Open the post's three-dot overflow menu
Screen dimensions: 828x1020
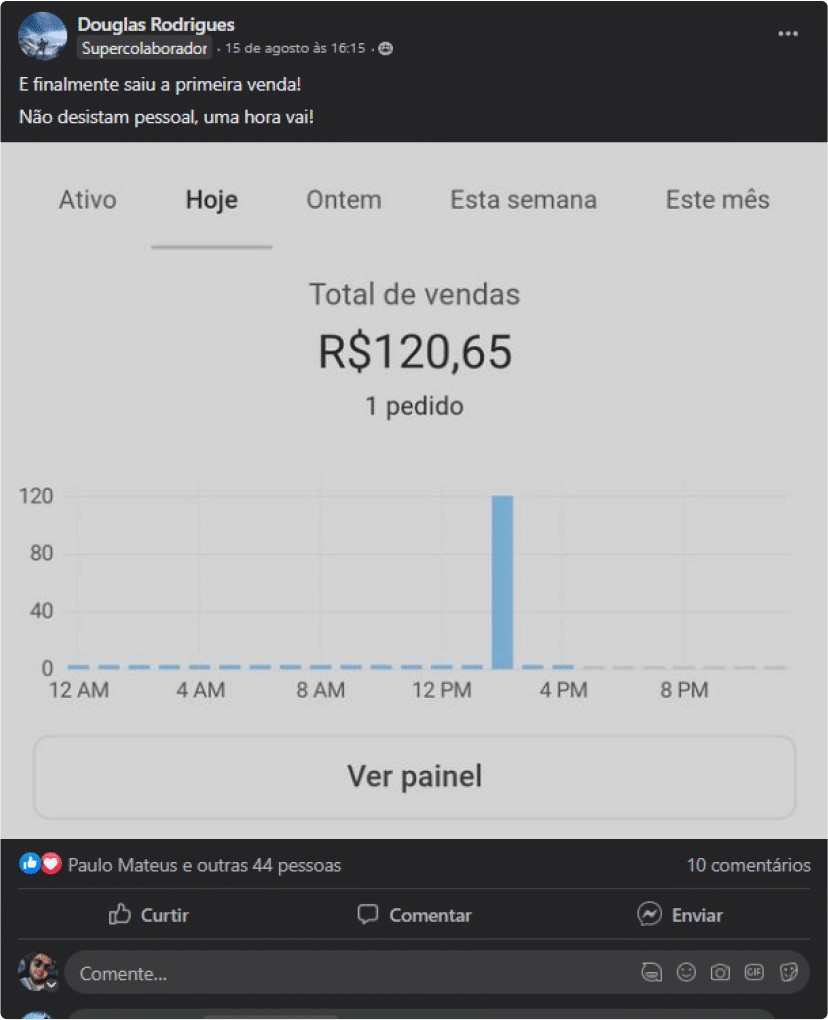click(x=788, y=33)
